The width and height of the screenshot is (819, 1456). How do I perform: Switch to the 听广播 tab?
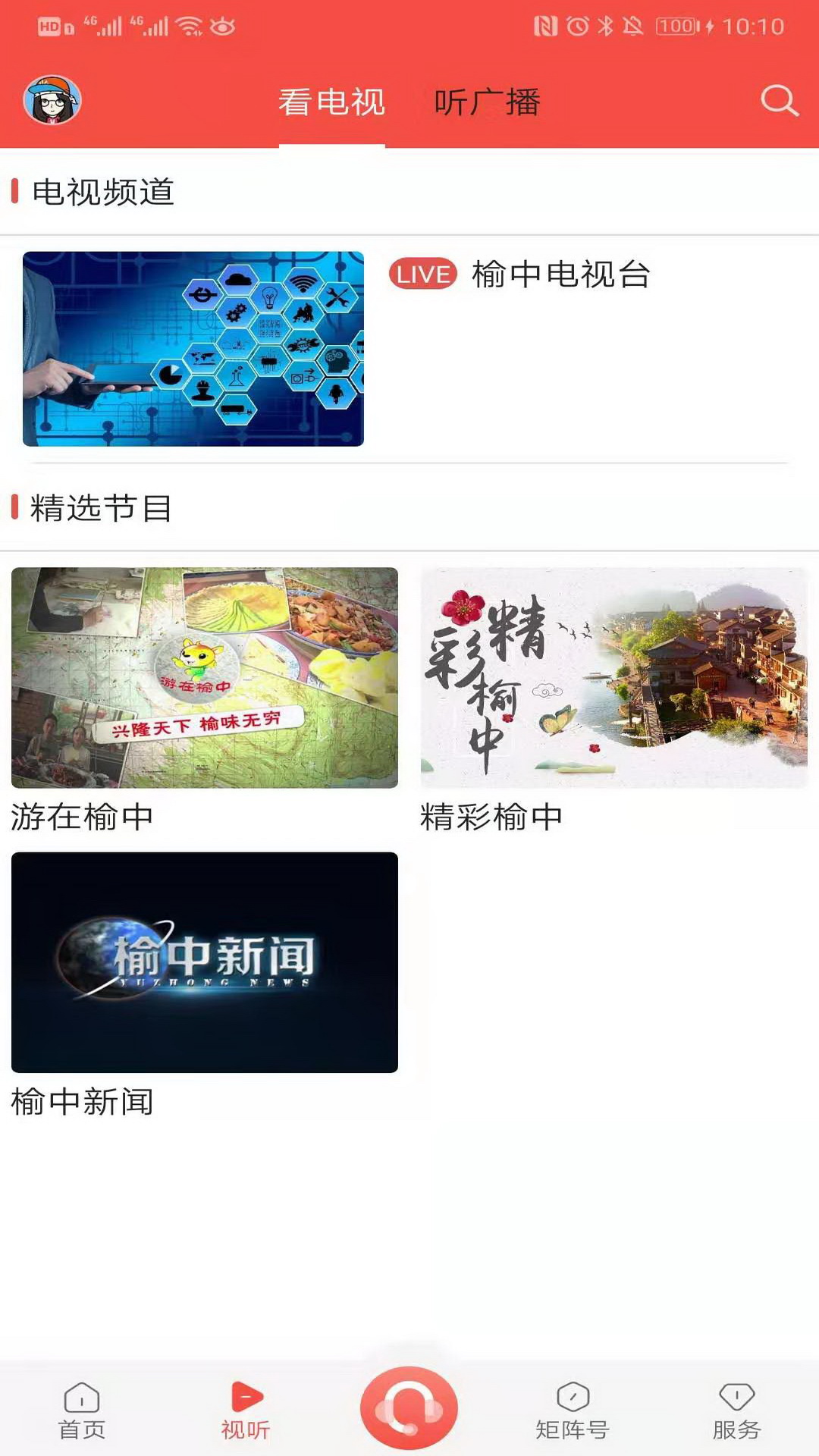coord(487,102)
